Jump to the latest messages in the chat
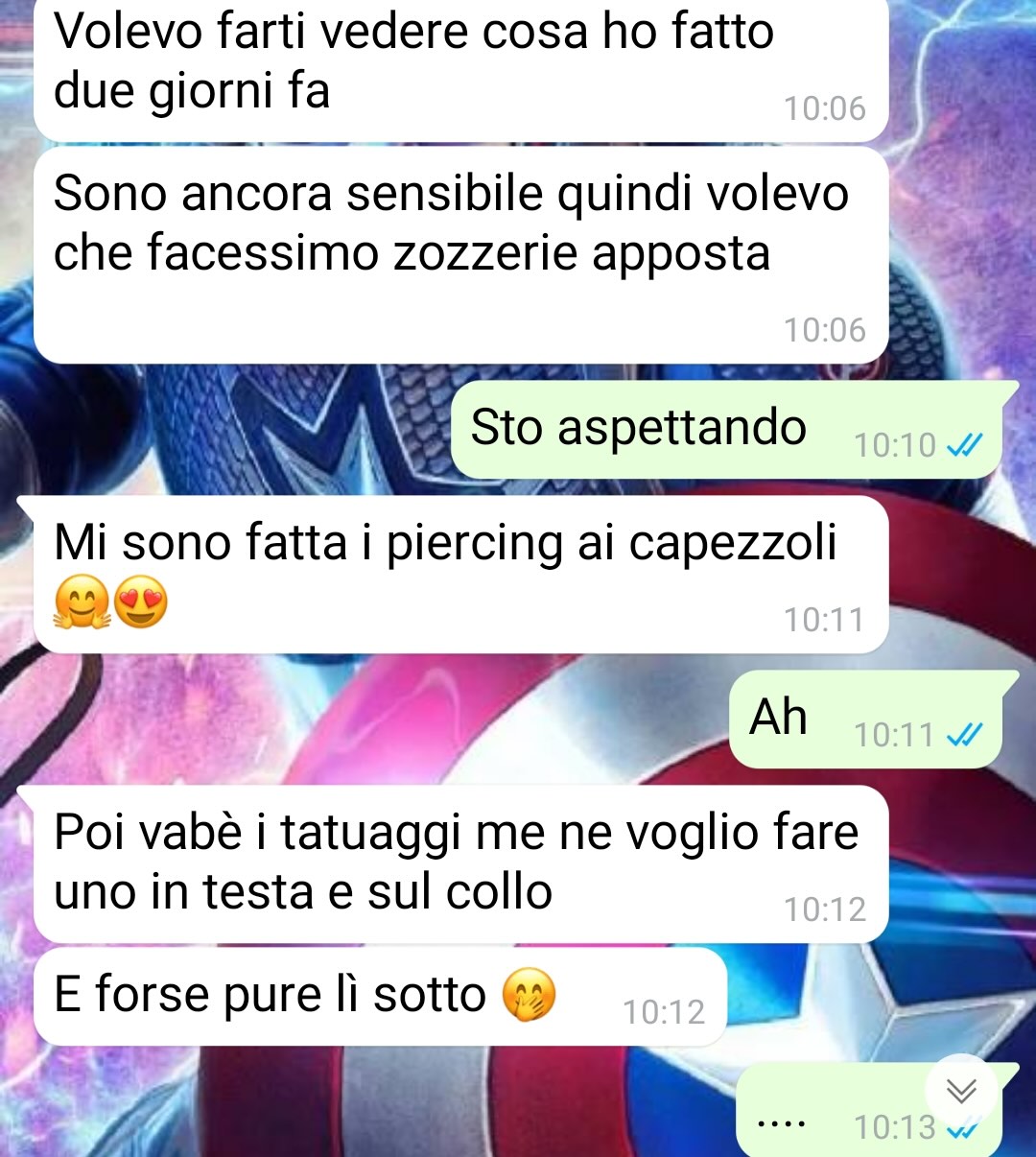 [x=961, y=1091]
